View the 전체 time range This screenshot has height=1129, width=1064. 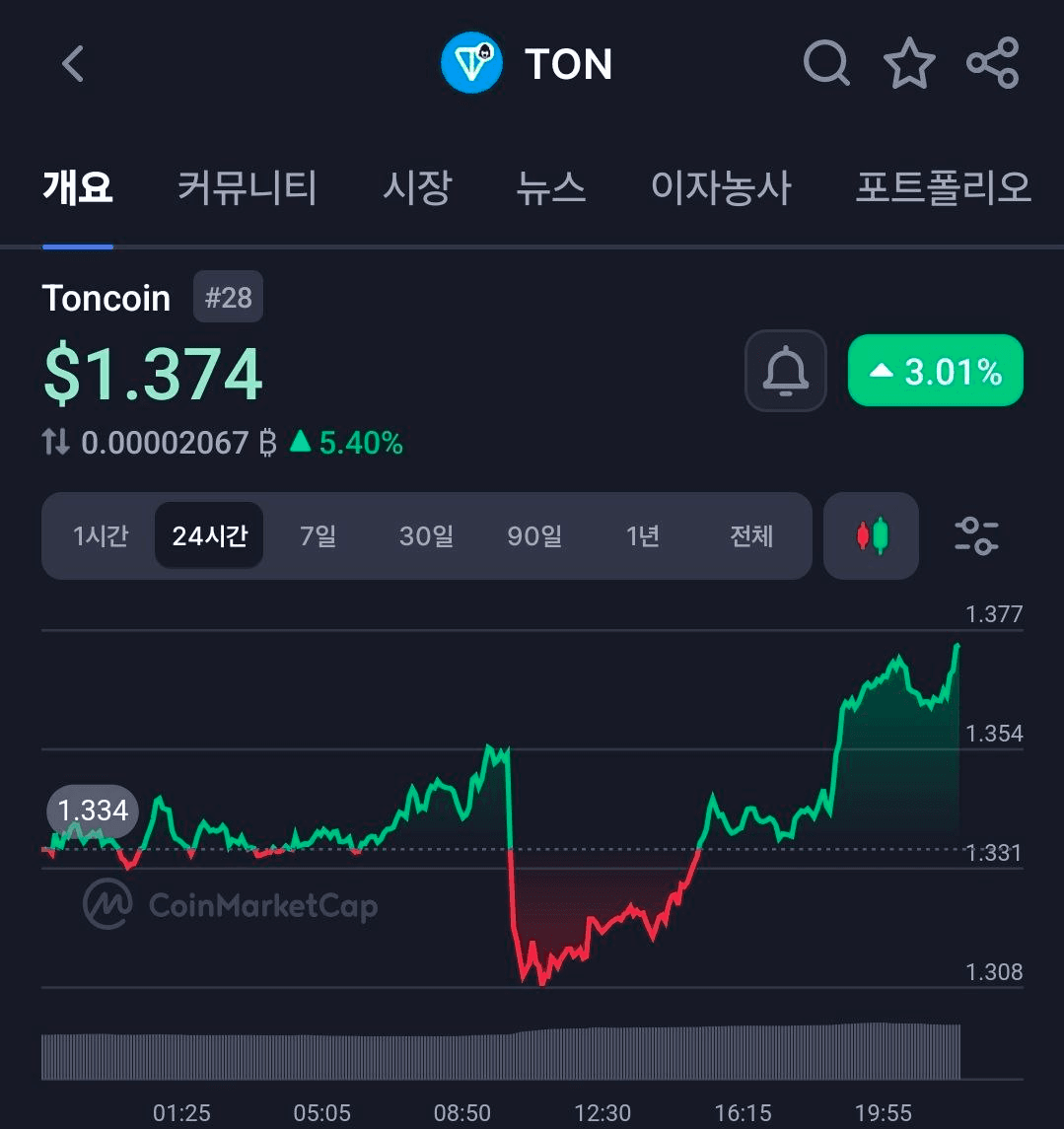click(x=751, y=536)
